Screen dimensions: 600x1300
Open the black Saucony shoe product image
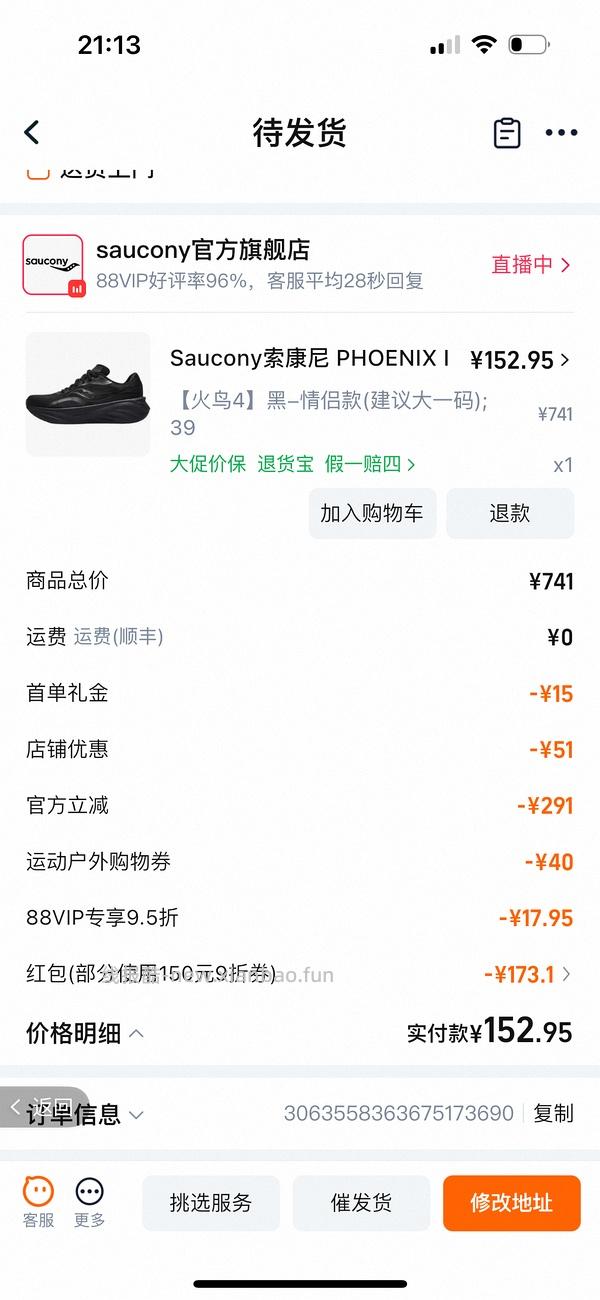click(88, 394)
